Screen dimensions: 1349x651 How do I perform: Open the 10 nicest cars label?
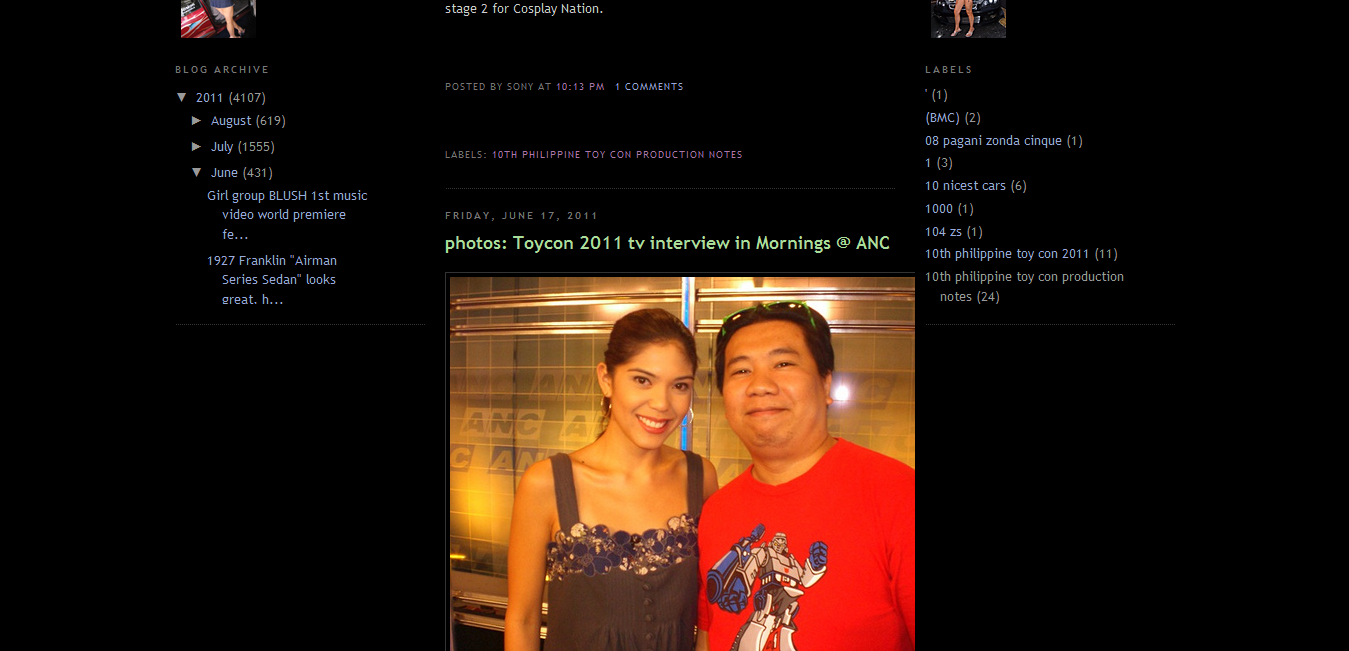coord(965,185)
